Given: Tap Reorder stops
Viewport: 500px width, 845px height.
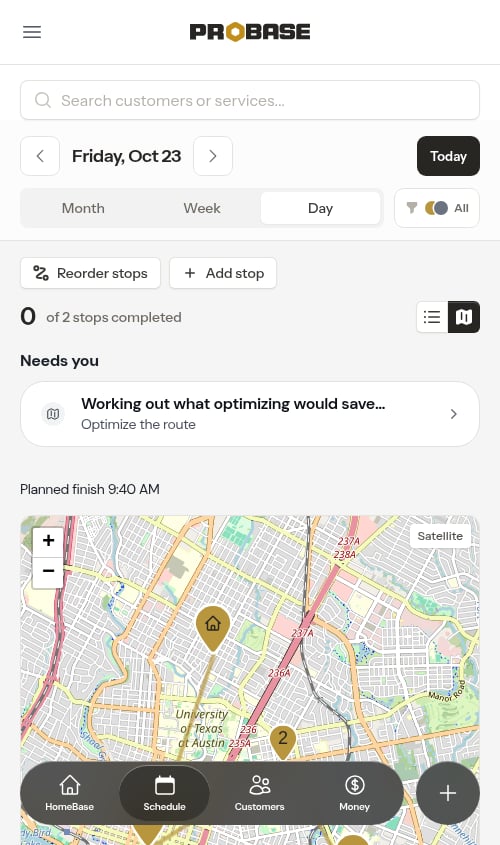Looking at the screenshot, I should [x=91, y=273].
